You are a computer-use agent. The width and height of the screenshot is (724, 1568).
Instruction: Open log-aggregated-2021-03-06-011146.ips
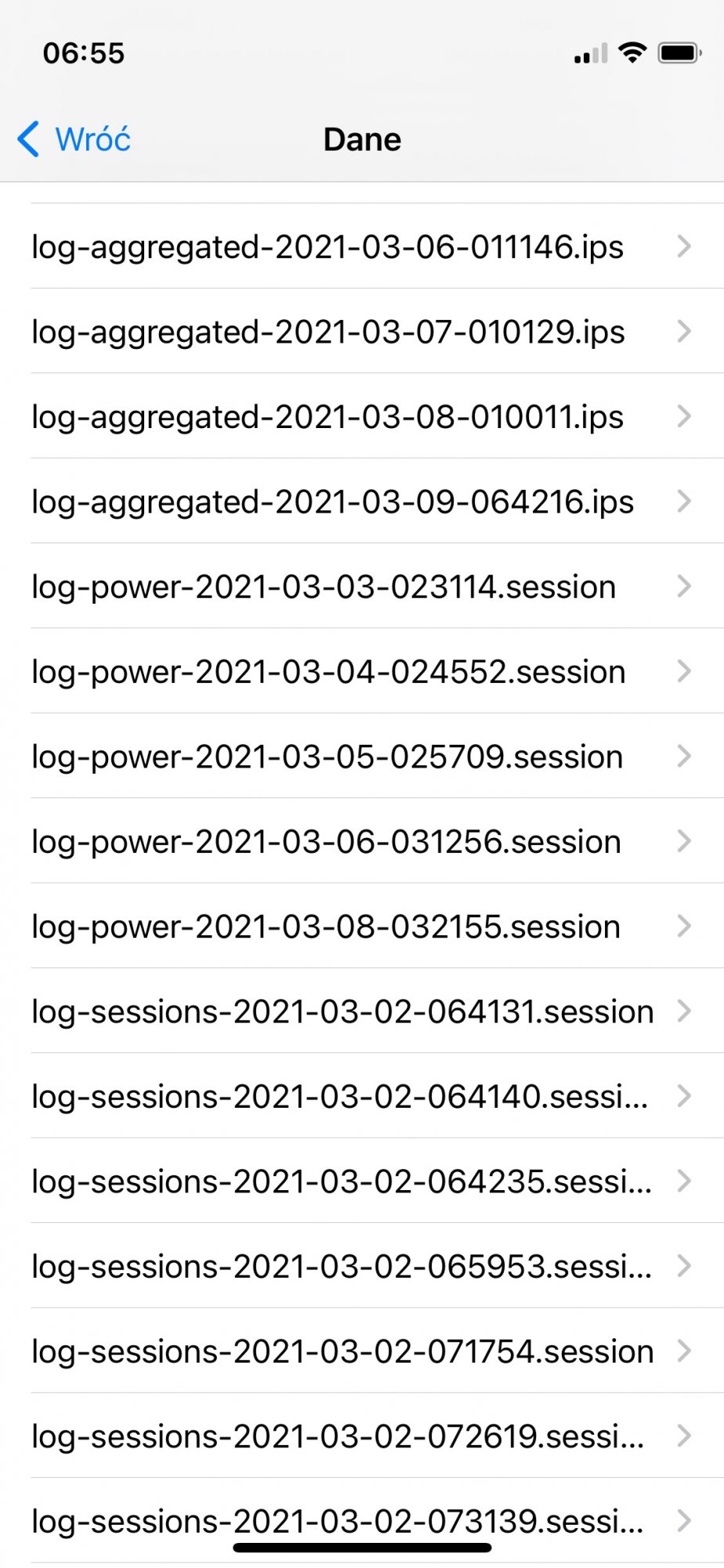tap(328, 247)
